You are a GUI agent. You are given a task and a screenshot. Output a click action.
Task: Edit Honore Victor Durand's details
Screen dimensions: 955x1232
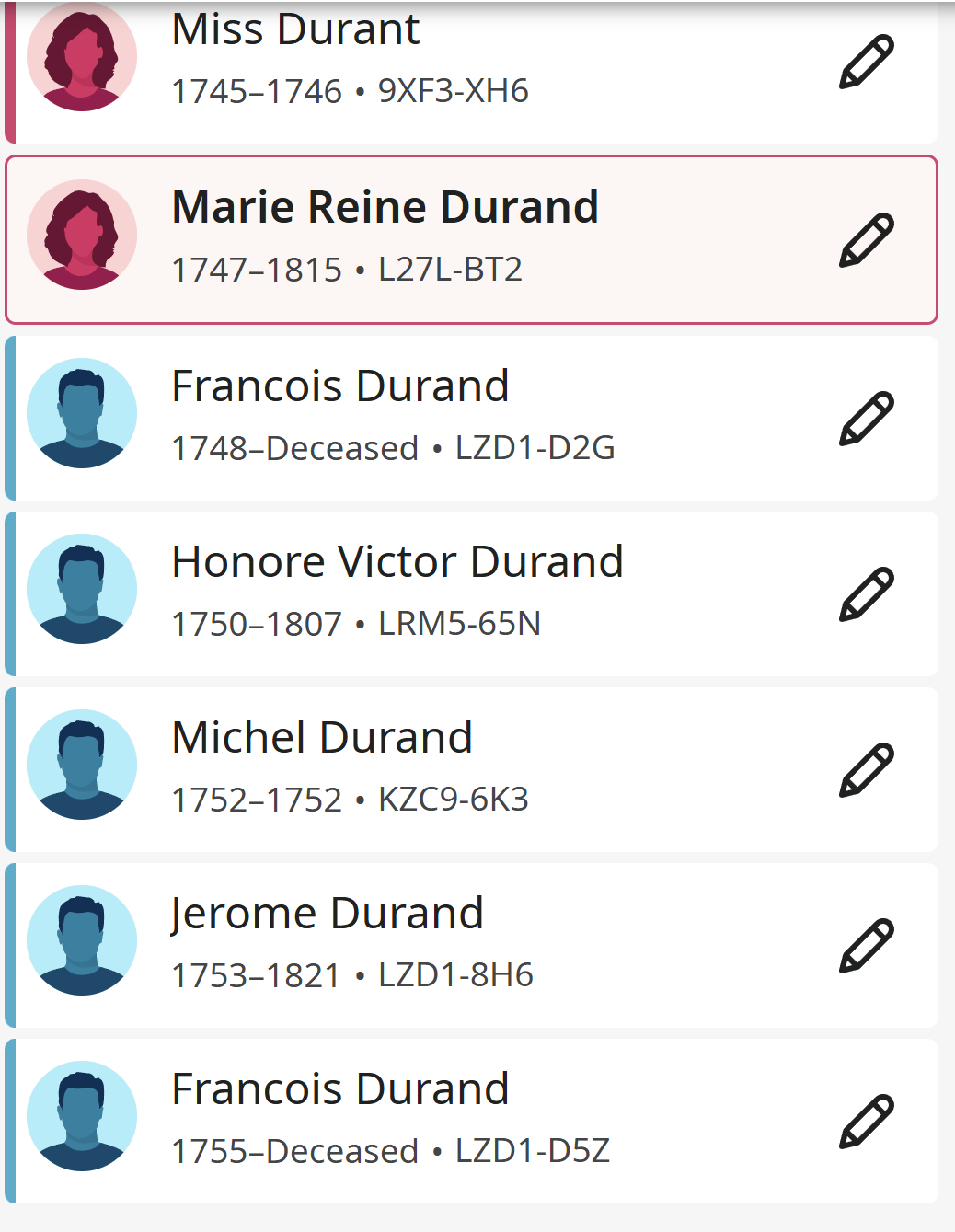pyautogui.click(x=867, y=594)
